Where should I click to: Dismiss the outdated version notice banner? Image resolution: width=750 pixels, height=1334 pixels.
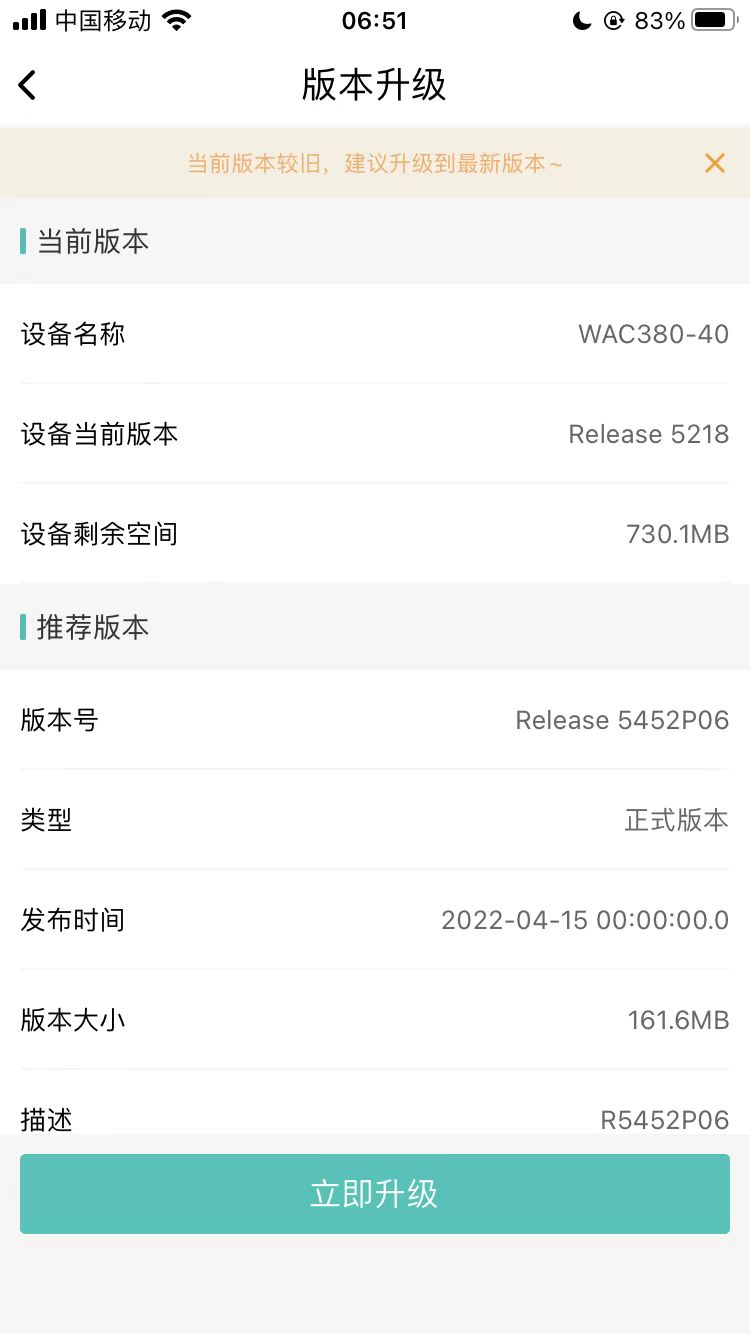pyautogui.click(x=714, y=163)
